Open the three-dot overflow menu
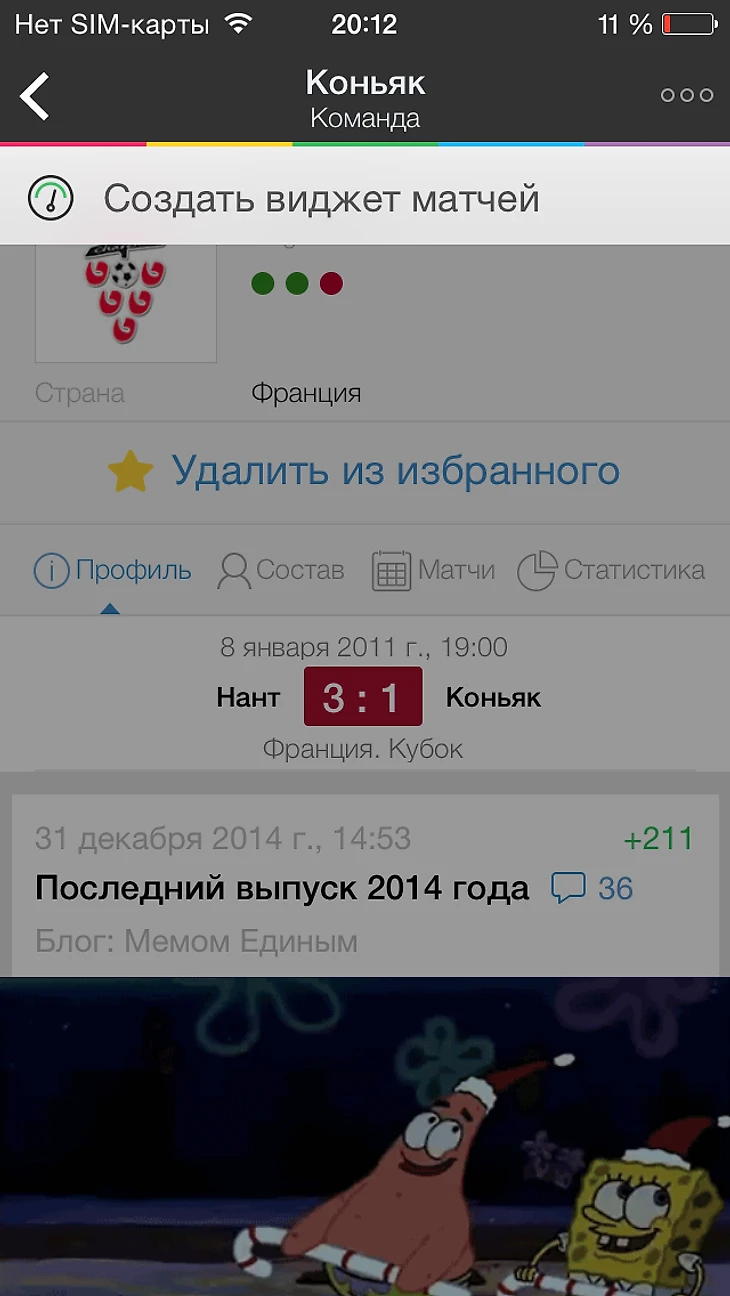Image resolution: width=730 pixels, height=1296 pixels. point(687,96)
